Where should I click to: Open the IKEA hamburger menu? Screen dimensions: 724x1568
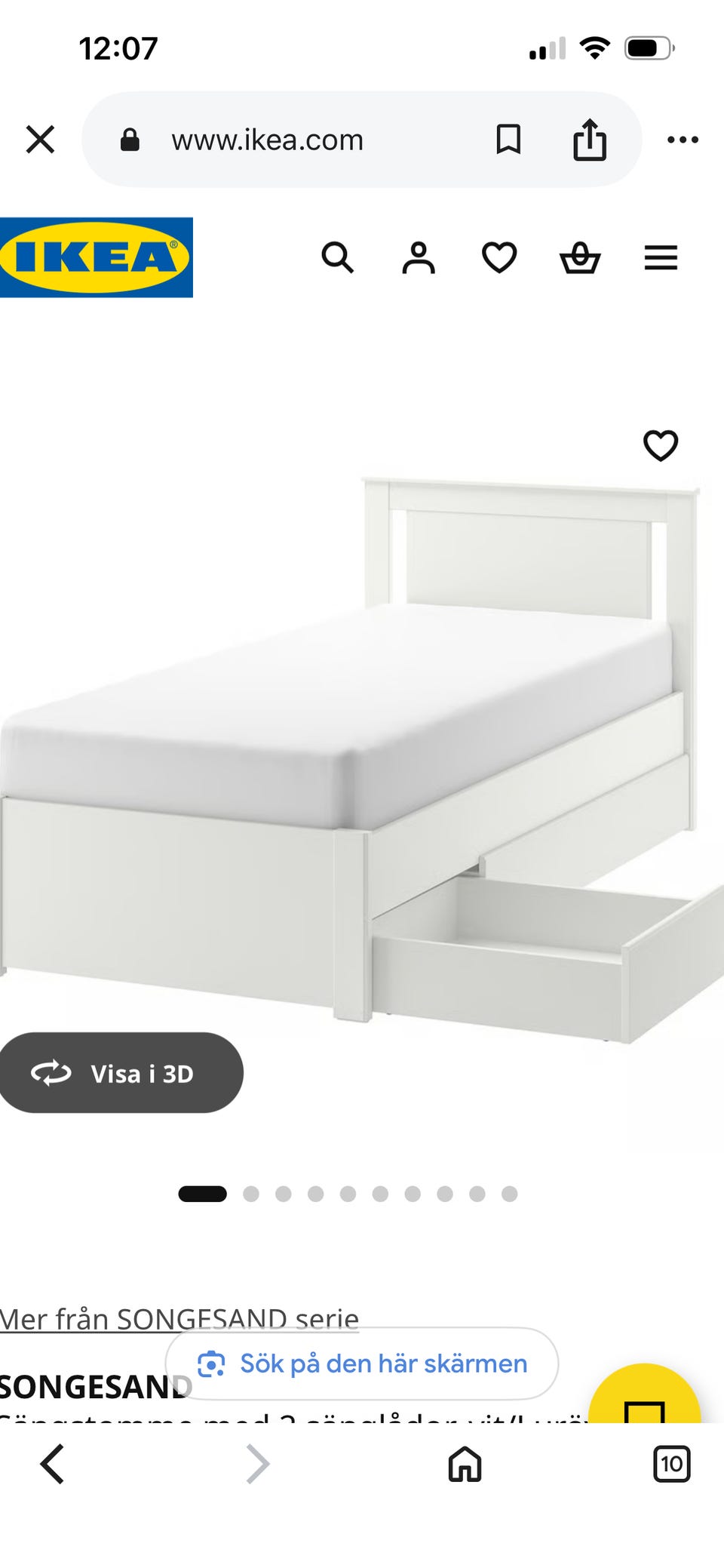[x=661, y=257]
